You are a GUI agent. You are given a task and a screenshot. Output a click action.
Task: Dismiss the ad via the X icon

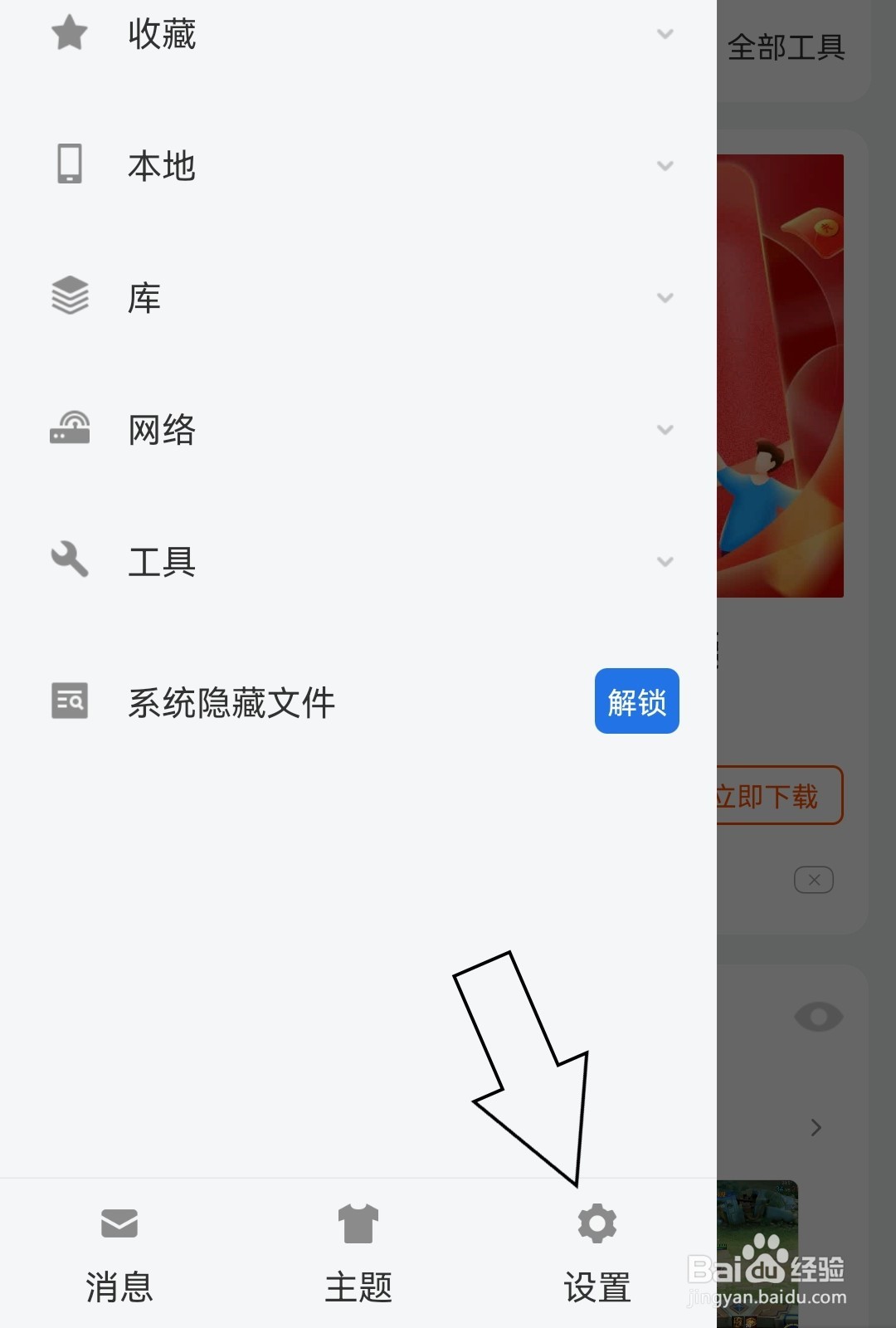tap(813, 879)
